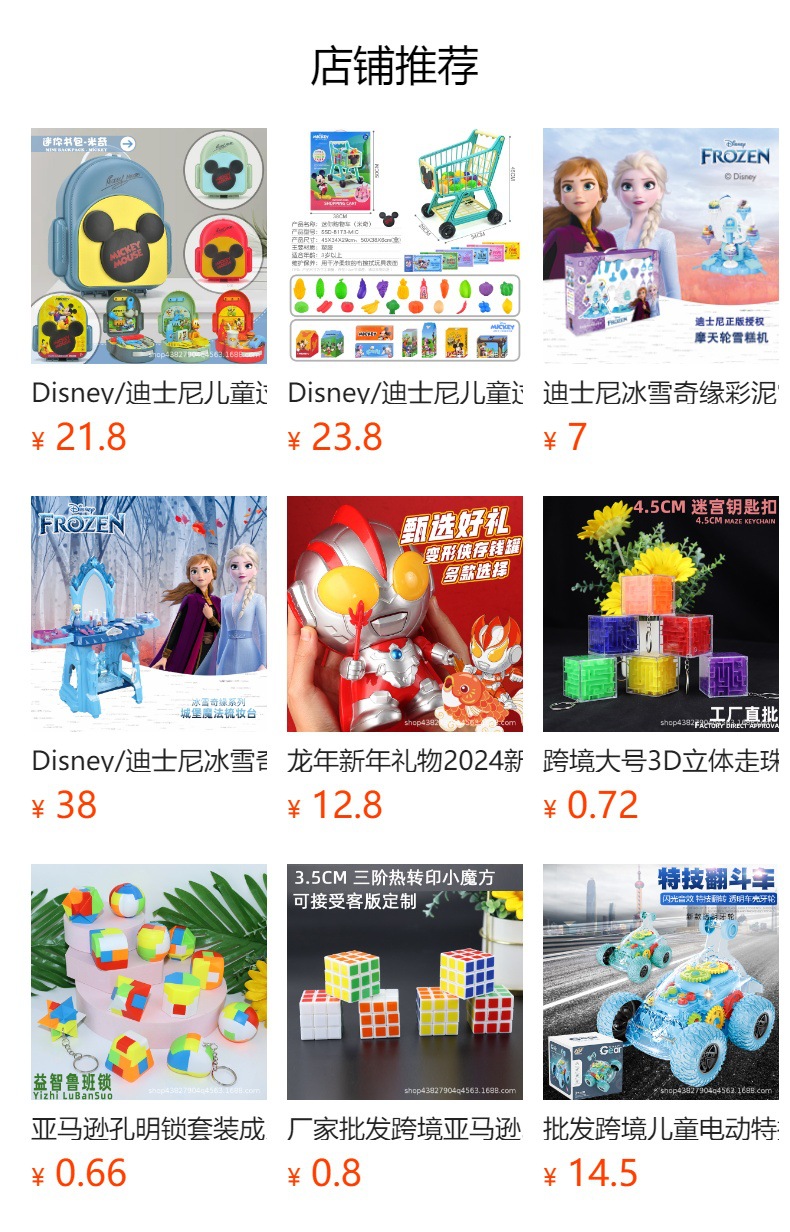Select the Disney Frozen dressing table at ¥38
790x1232 pixels.
149,614
